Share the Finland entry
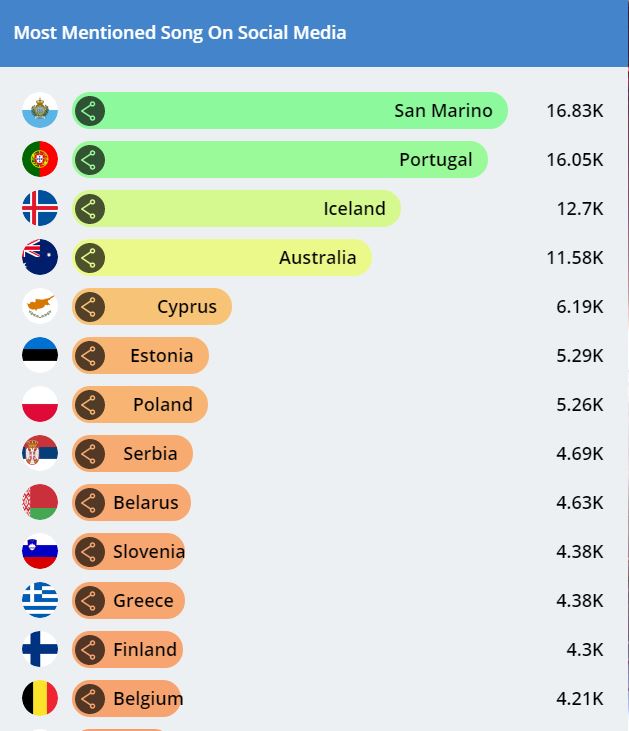 coord(89,650)
